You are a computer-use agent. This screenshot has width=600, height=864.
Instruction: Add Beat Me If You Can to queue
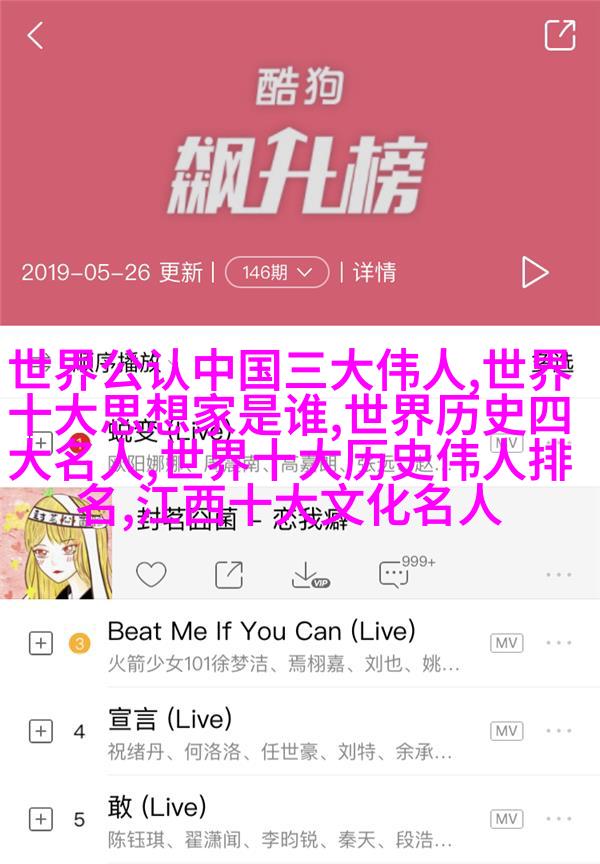(40, 644)
